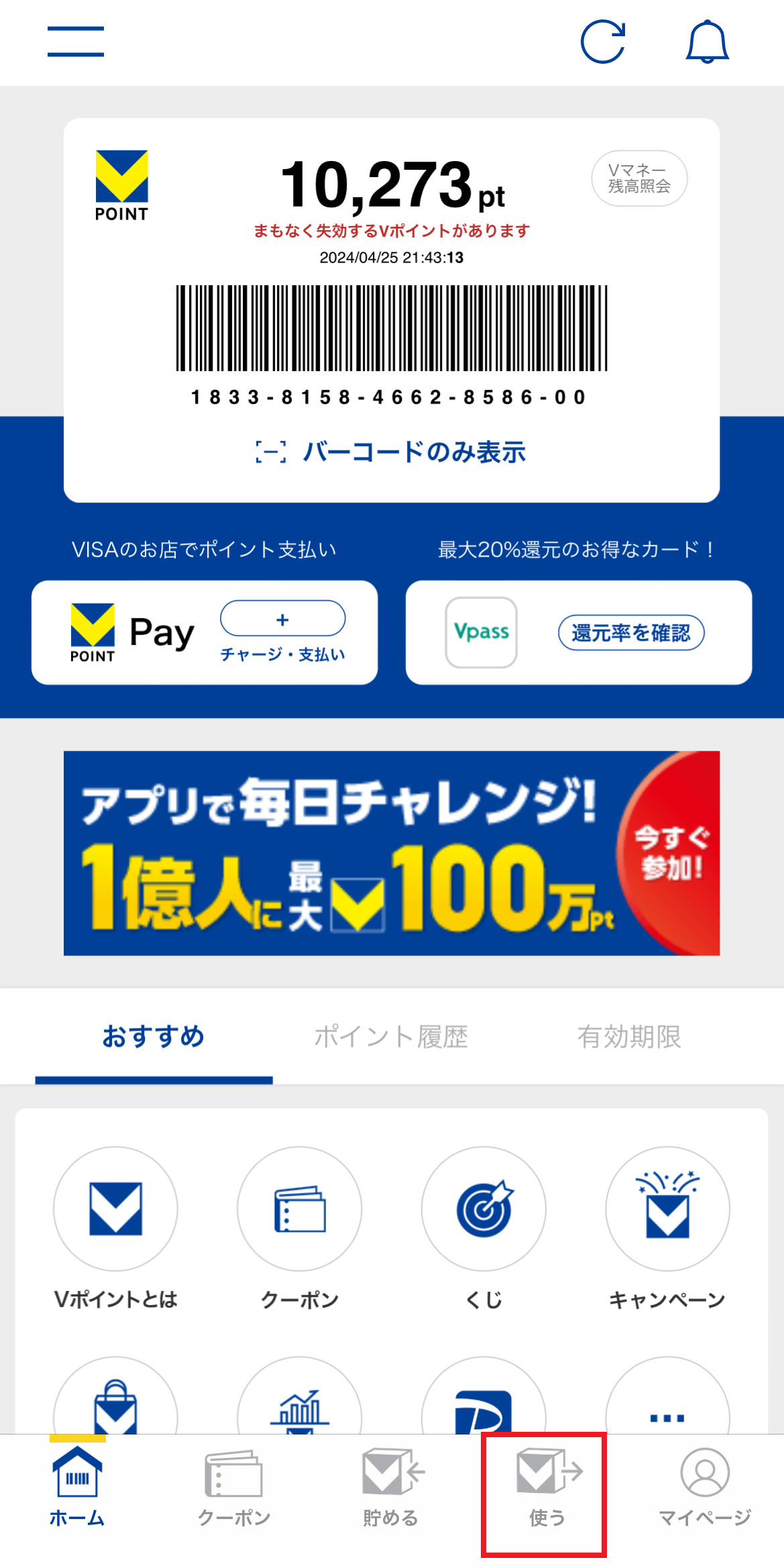Screen dimensions: 784x1568
Task: Refresh the point balance
Action: 603,42
